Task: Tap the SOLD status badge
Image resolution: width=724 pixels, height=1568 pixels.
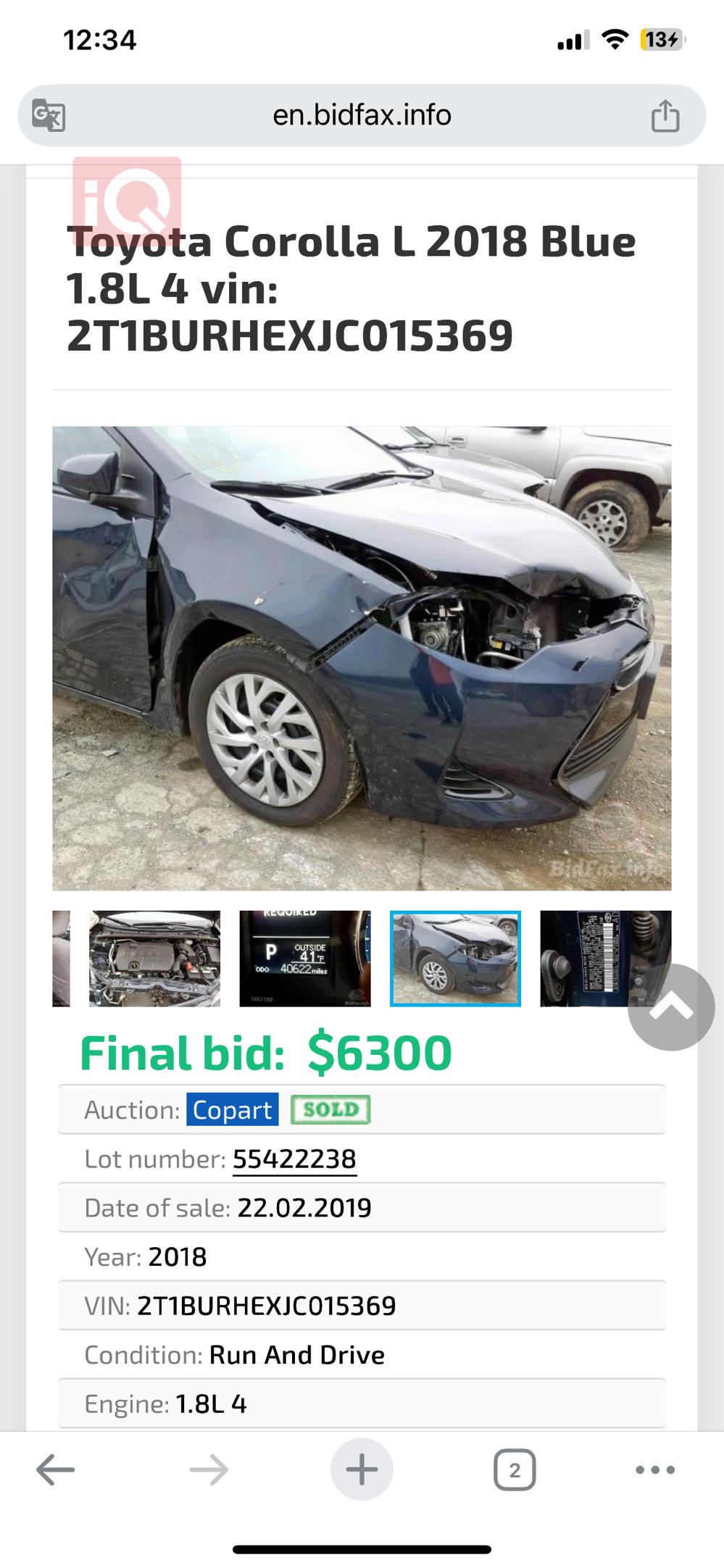Action: 330,1109
